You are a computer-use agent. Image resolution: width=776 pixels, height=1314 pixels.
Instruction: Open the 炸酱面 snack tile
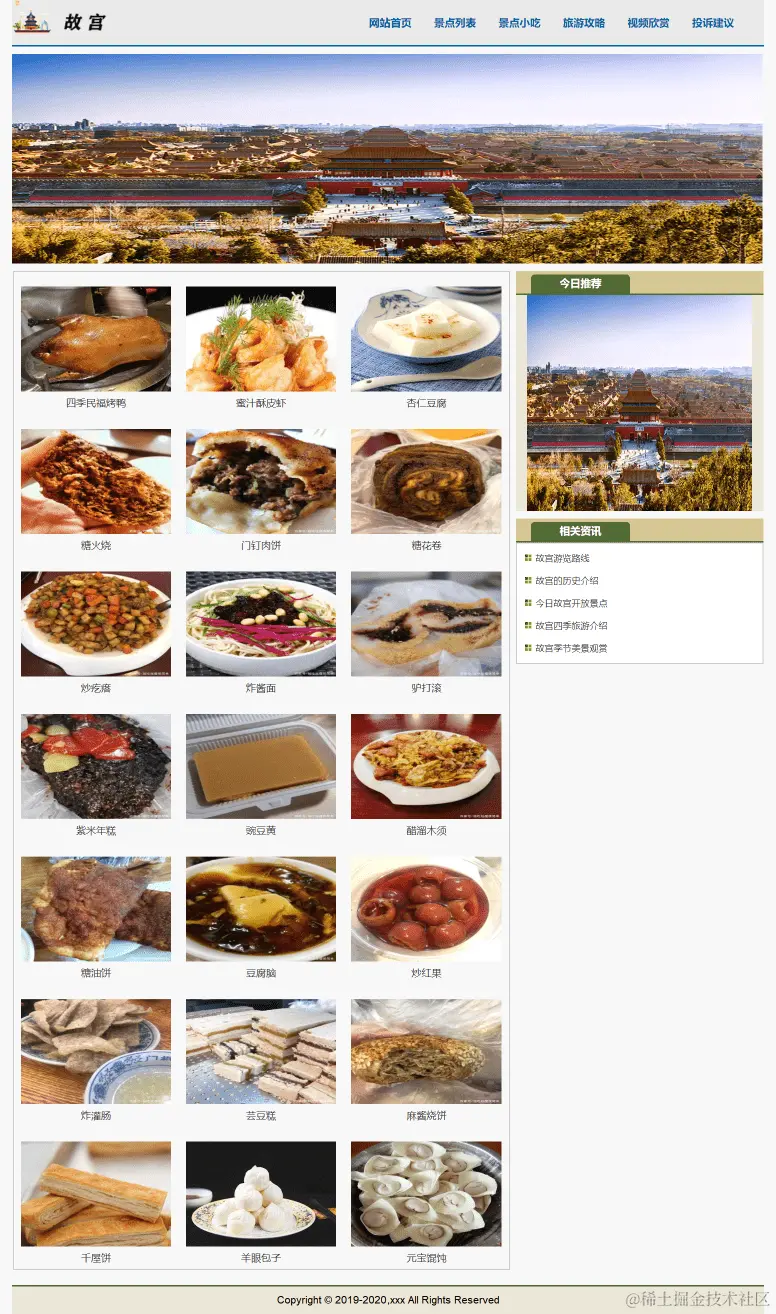(261, 624)
